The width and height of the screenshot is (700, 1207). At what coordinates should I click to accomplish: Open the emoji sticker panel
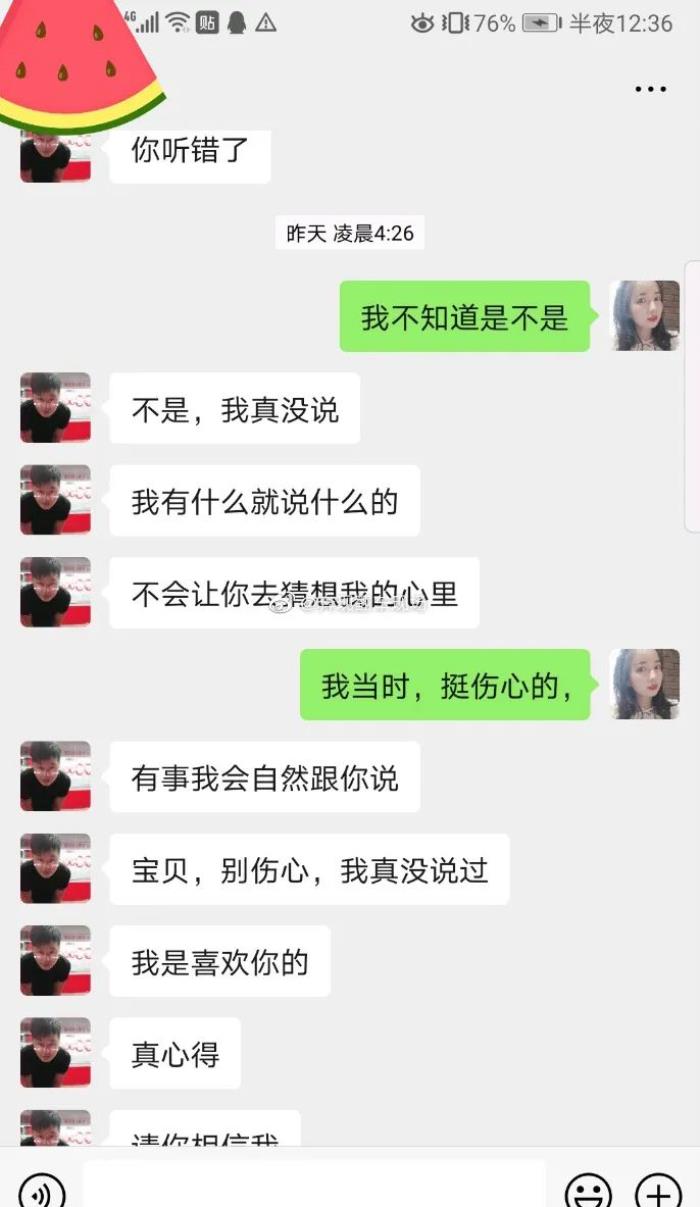(x=588, y=1189)
